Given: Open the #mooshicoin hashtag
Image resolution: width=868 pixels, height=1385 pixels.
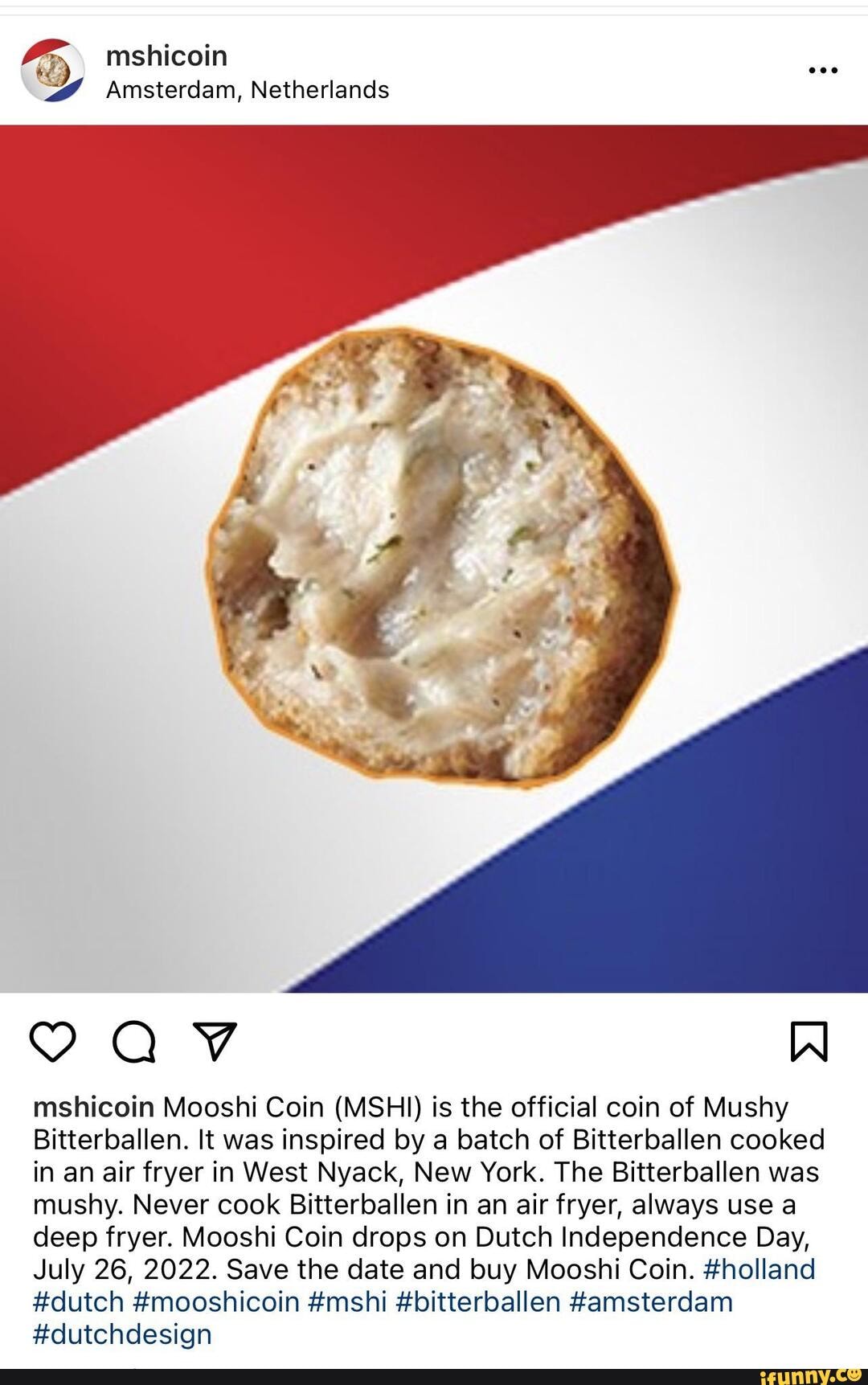Looking at the screenshot, I should 215,1301.
